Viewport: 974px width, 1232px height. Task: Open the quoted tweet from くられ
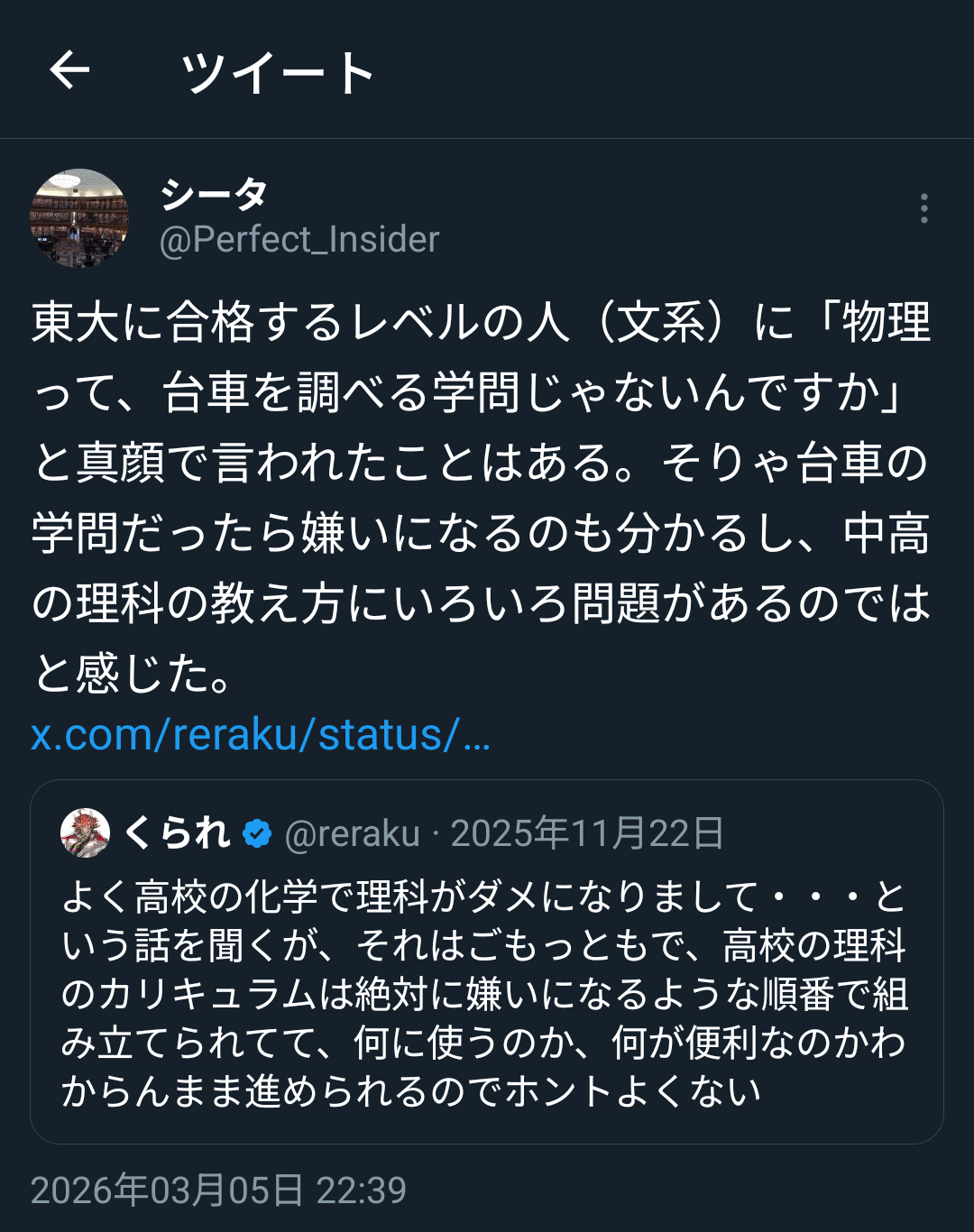point(487,961)
